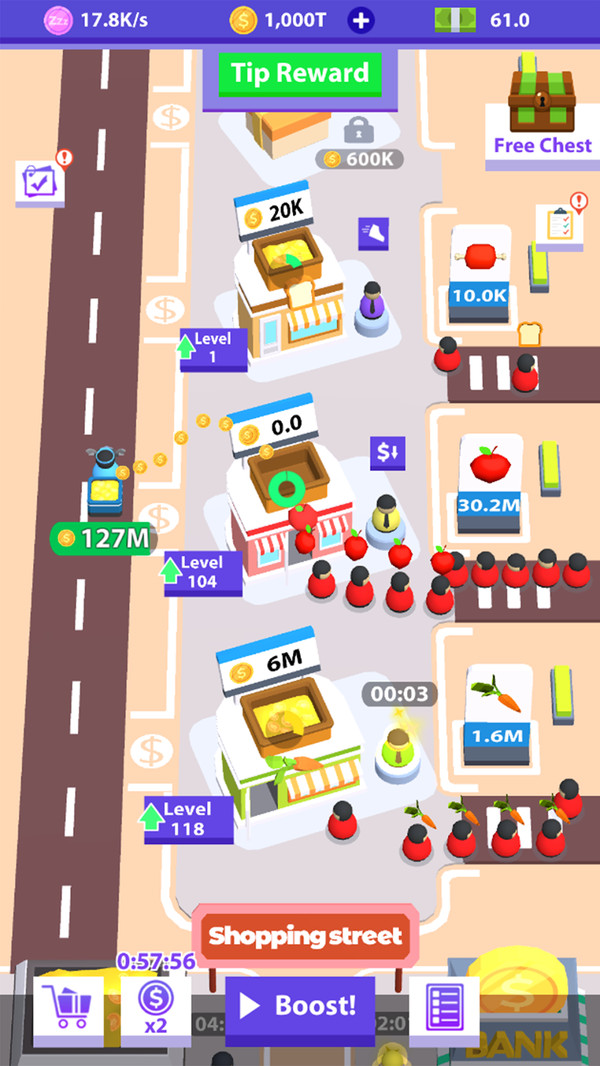Image resolution: width=600 pixels, height=1066 pixels.
Task: Open the Free Chest
Action: [542, 110]
